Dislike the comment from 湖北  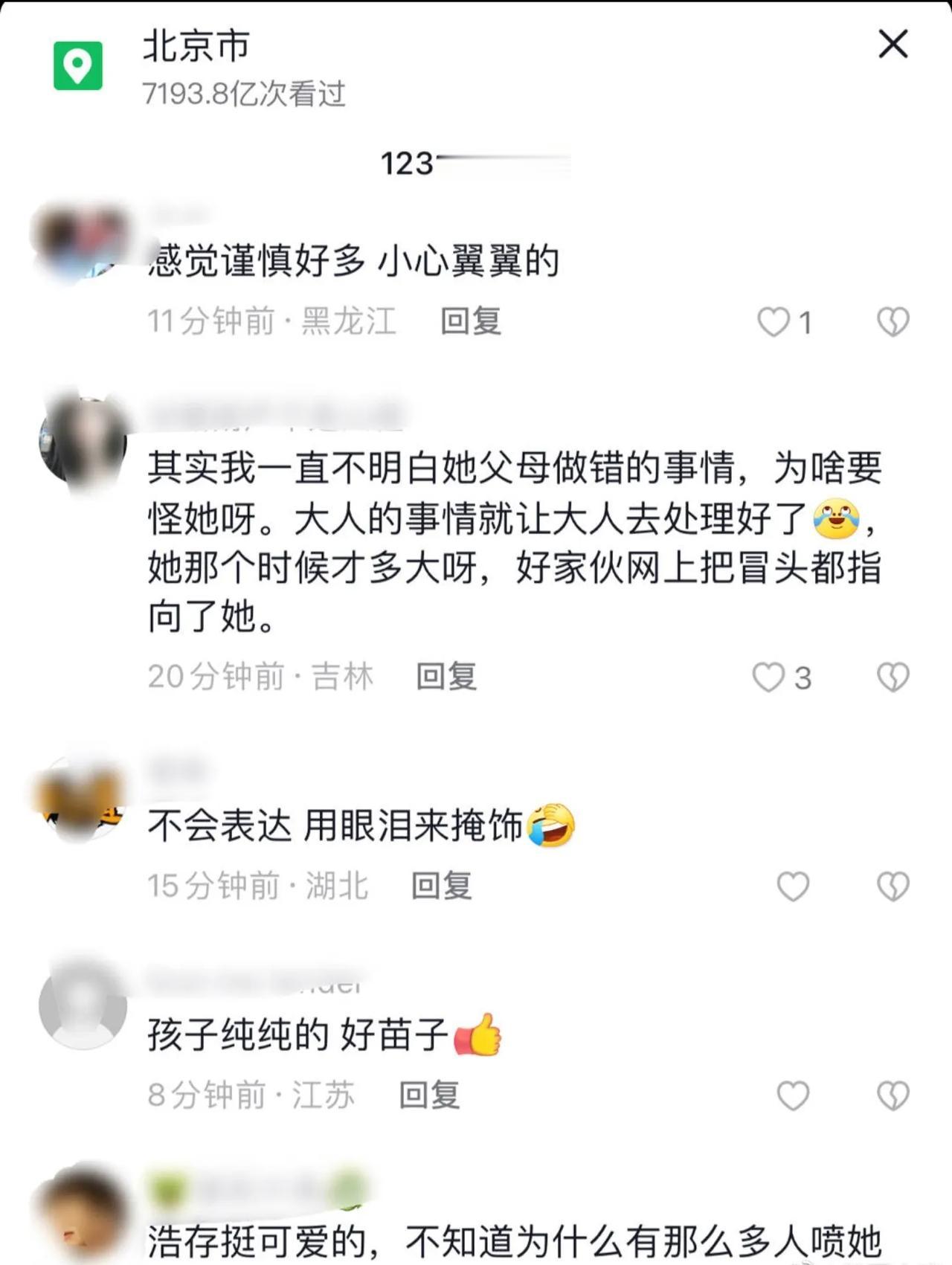coord(892,886)
